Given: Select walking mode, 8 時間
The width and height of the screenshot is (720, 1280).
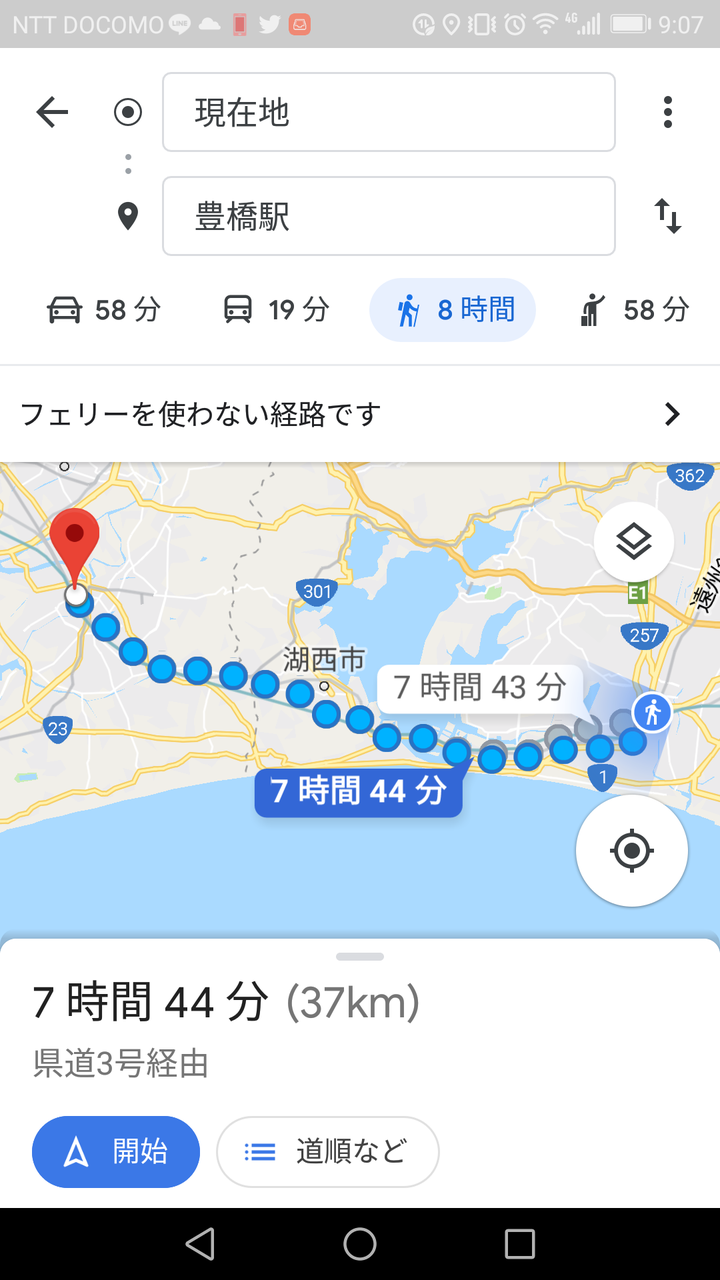Looking at the screenshot, I should point(453,310).
